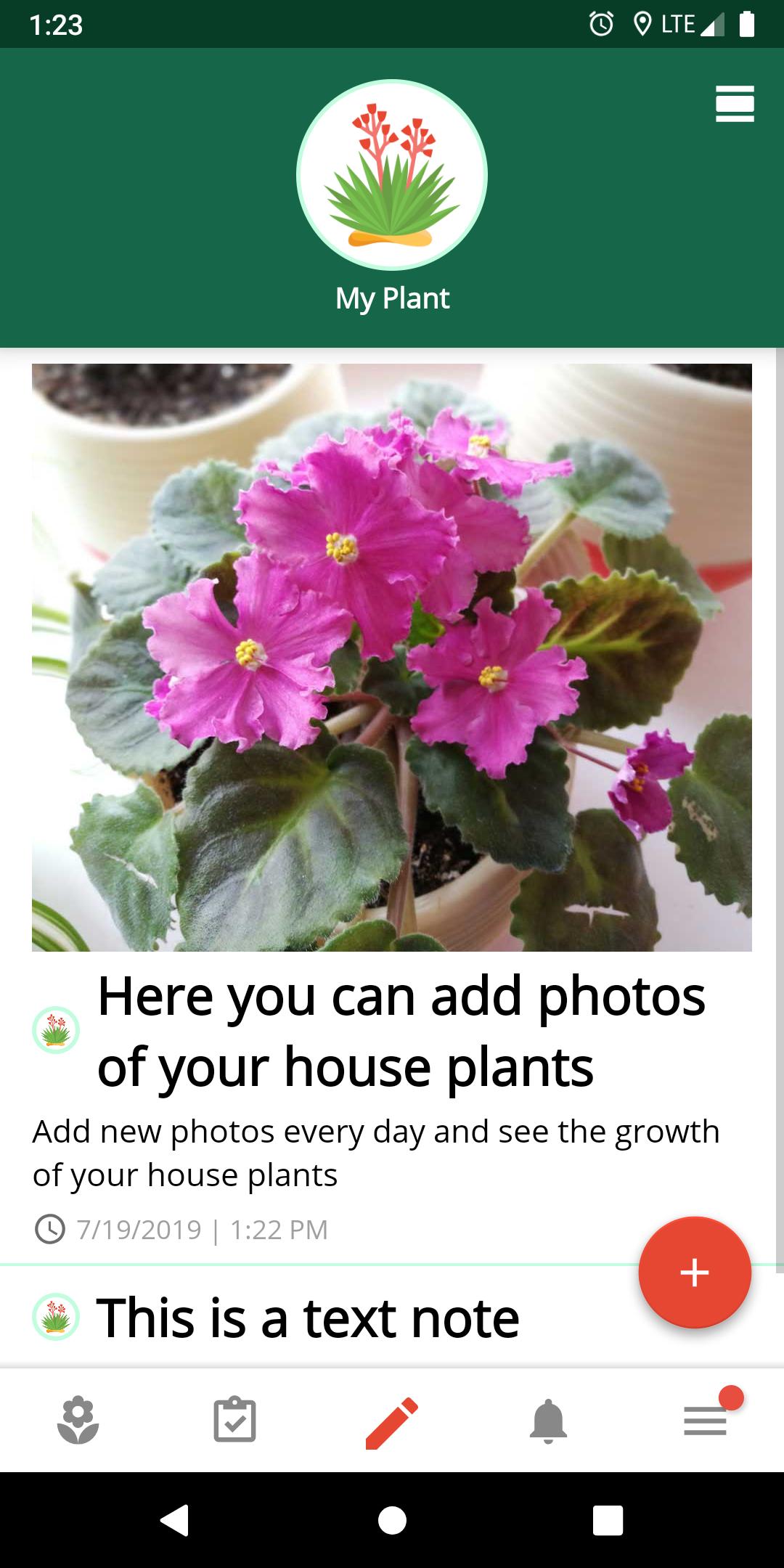The height and width of the screenshot is (1568, 784).
Task: Tap the My Plant header title
Action: pos(392,297)
